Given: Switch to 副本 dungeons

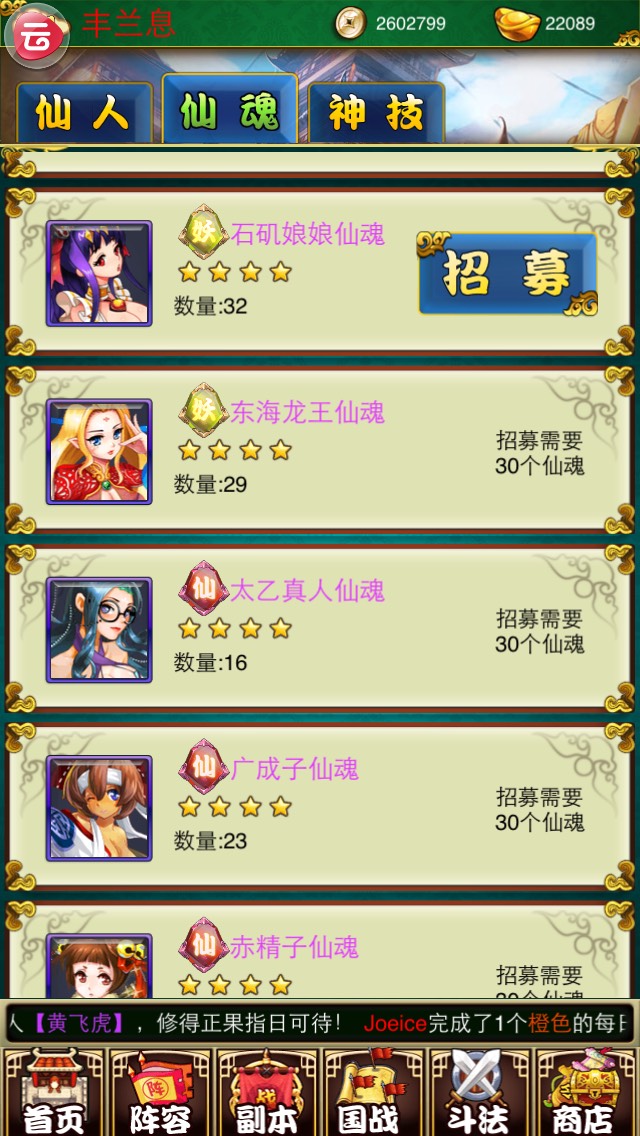Looking at the screenshot, I should [x=267, y=1092].
